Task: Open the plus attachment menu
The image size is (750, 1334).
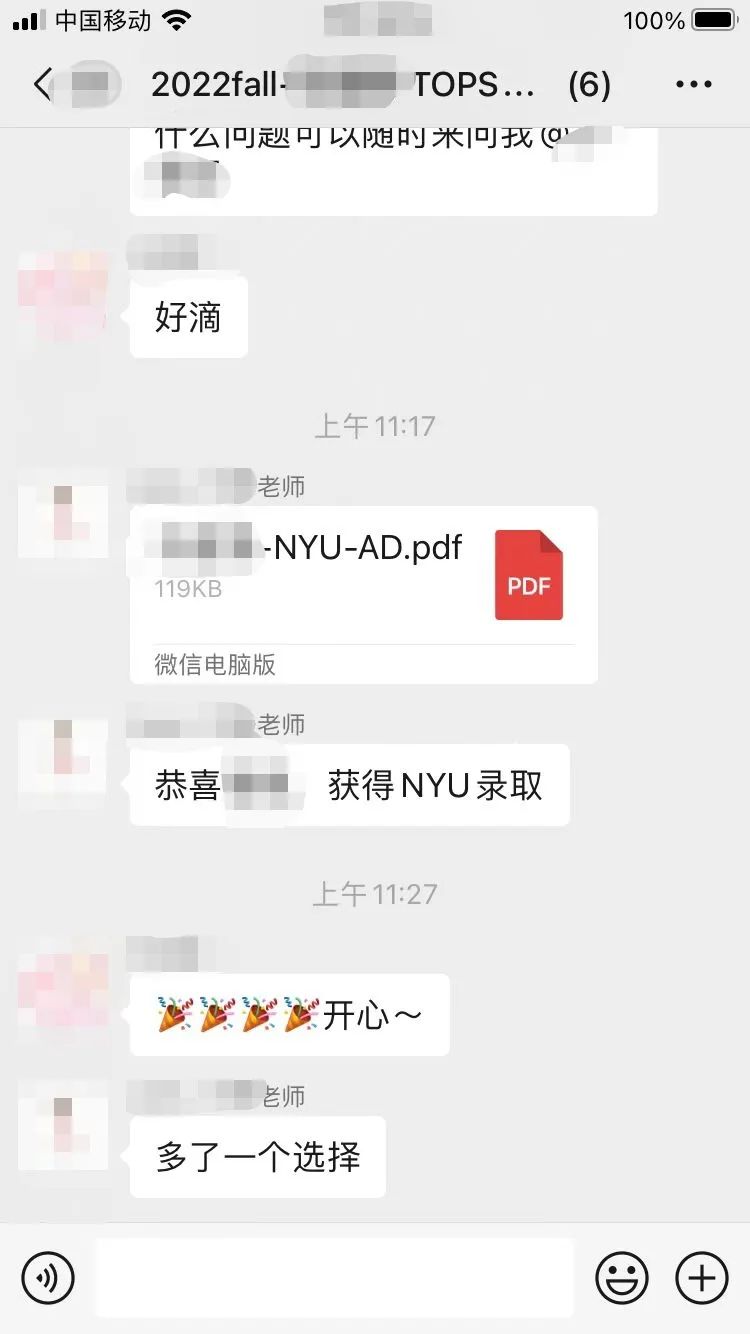Action: [701, 1278]
